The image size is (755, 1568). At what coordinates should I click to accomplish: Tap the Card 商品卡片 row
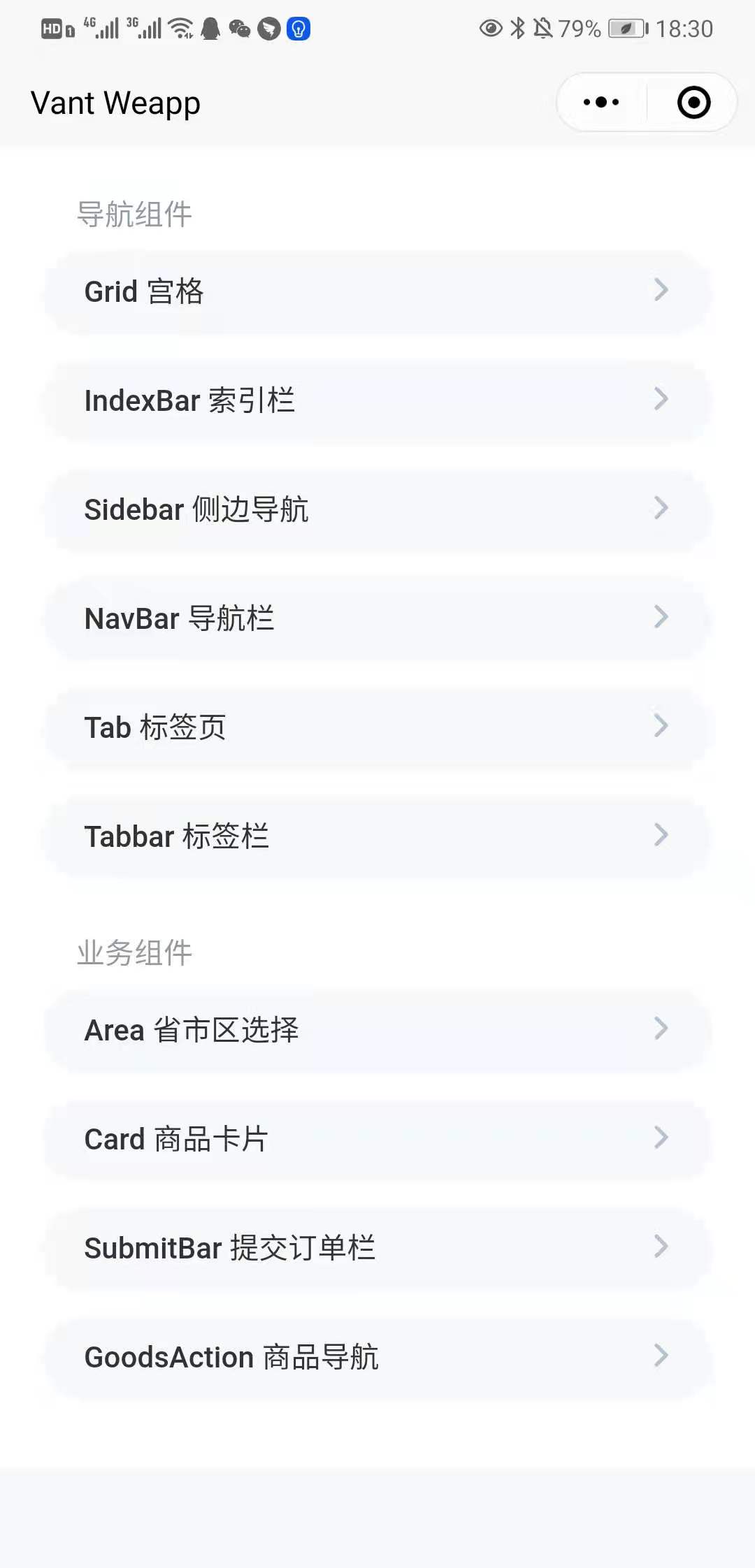pyautogui.click(x=377, y=1139)
